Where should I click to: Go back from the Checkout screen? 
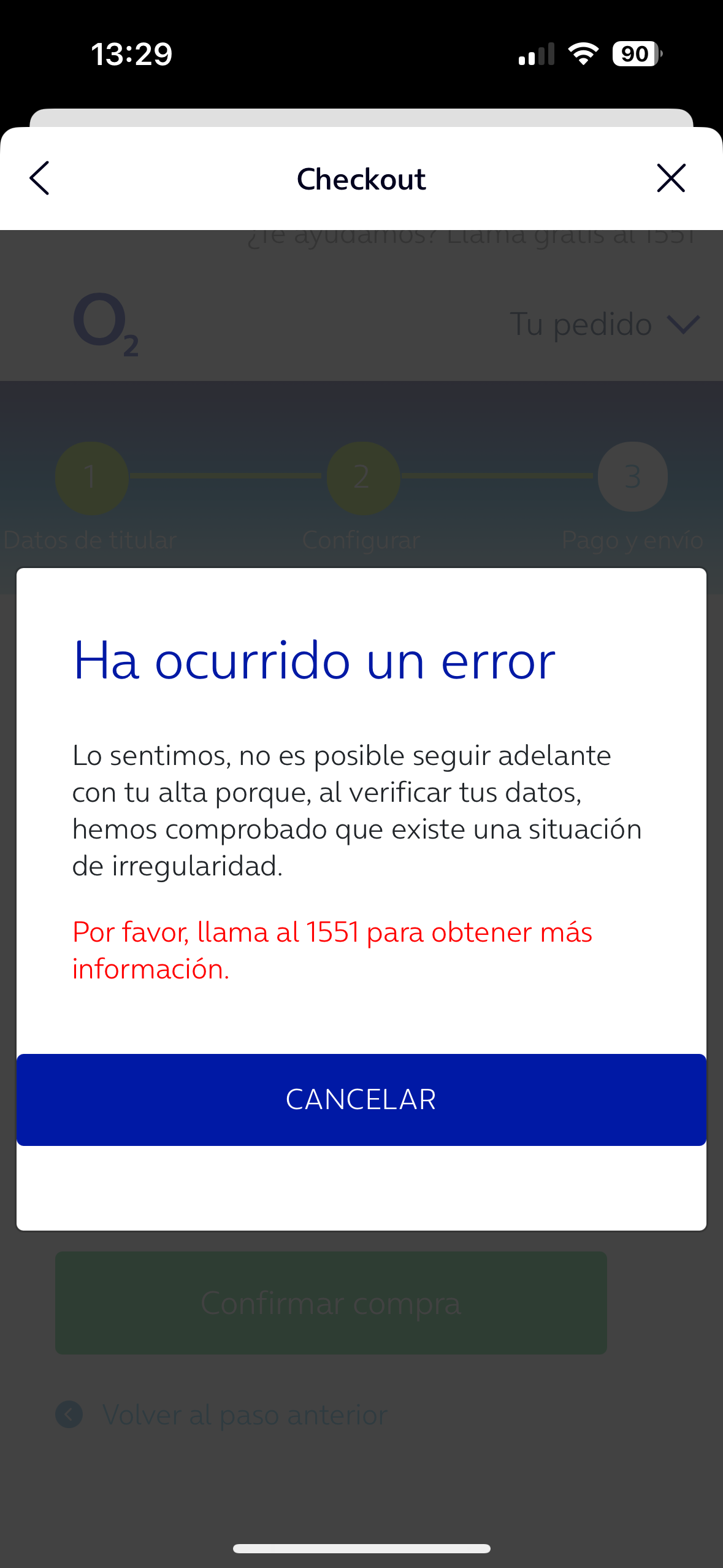click(40, 179)
